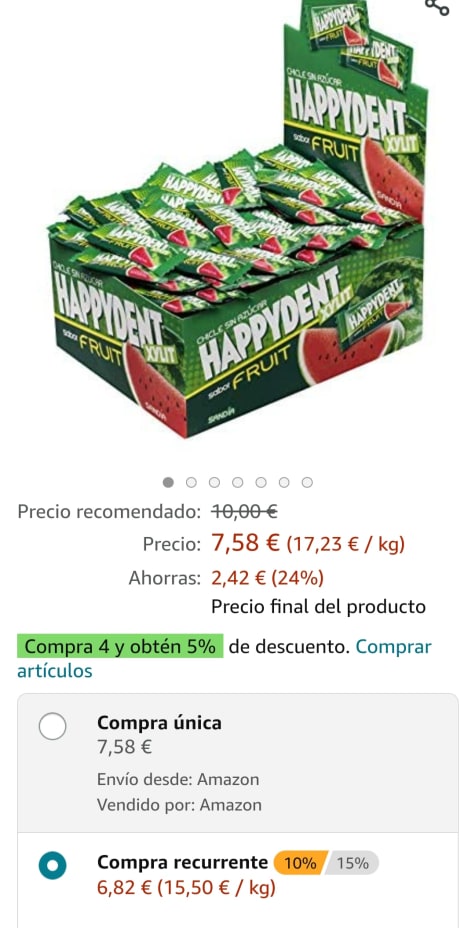The width and height of the screenshot is (475, 928).
Task: Select the Compra única option
Action: tap(53, 726)
